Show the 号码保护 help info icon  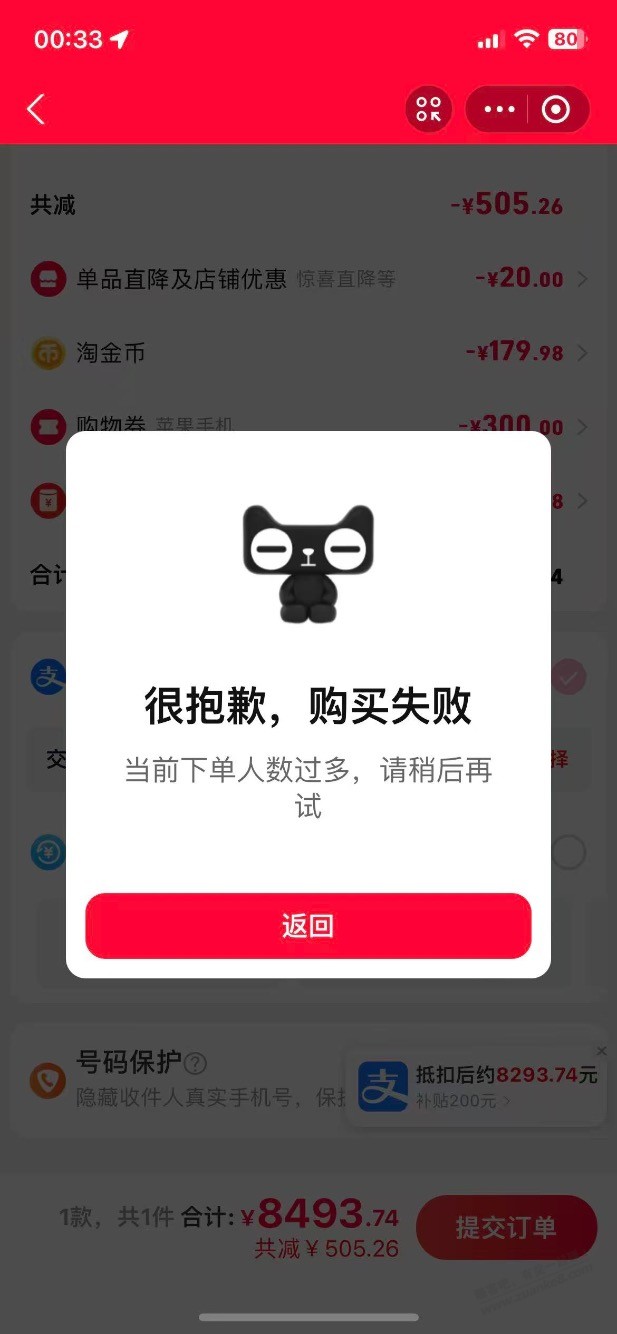tap(197, 1063)
